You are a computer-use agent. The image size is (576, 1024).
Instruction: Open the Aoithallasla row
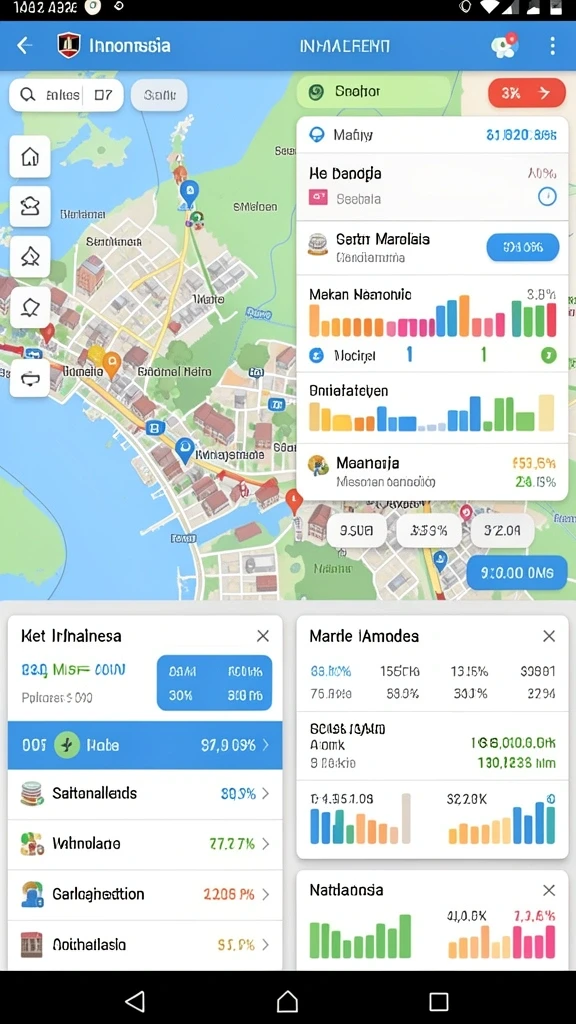tap(145, 945)
